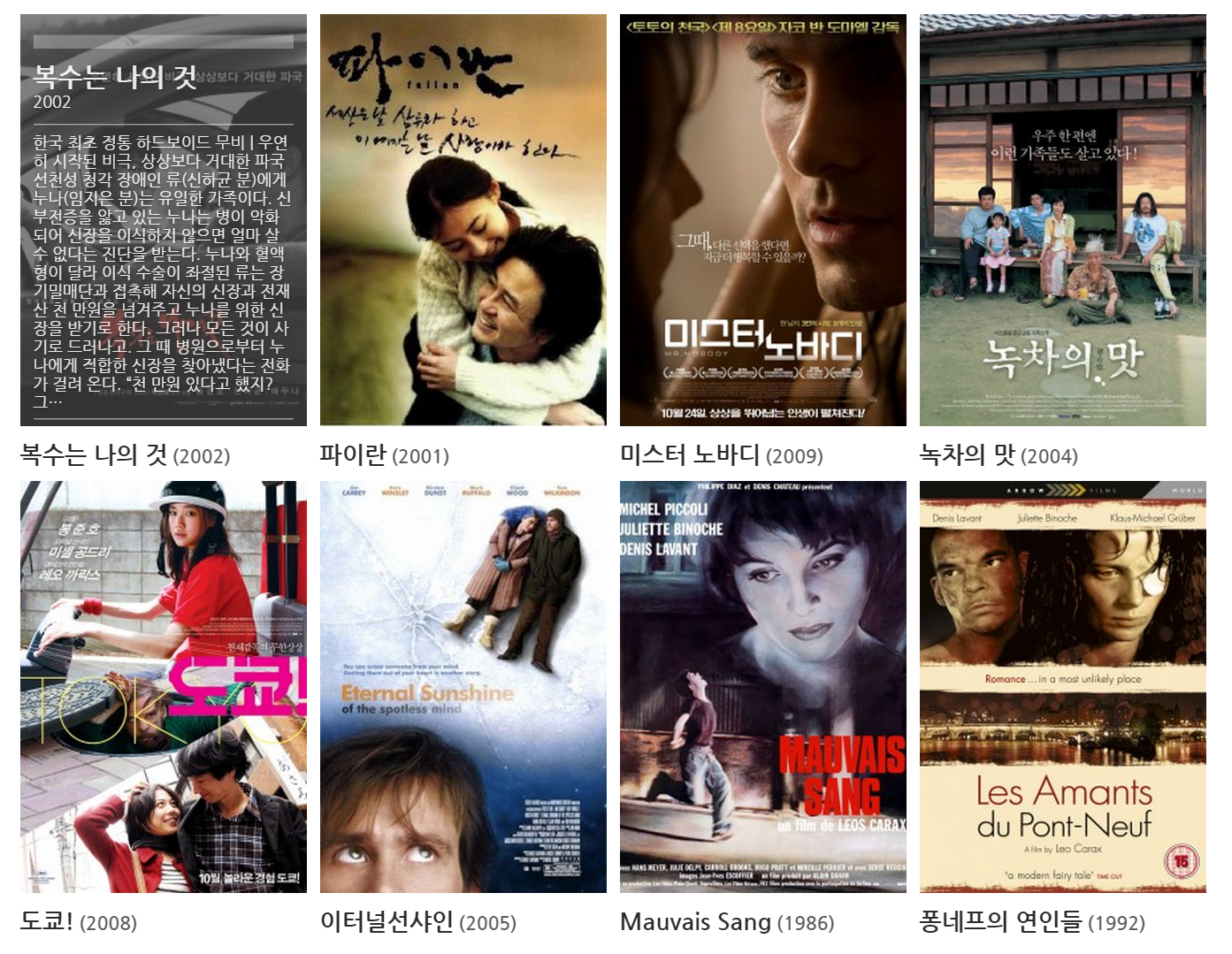Open the Mauvais Sang (1986) poster
This screenshot has height=954, width=1232.
coord(762,687)
